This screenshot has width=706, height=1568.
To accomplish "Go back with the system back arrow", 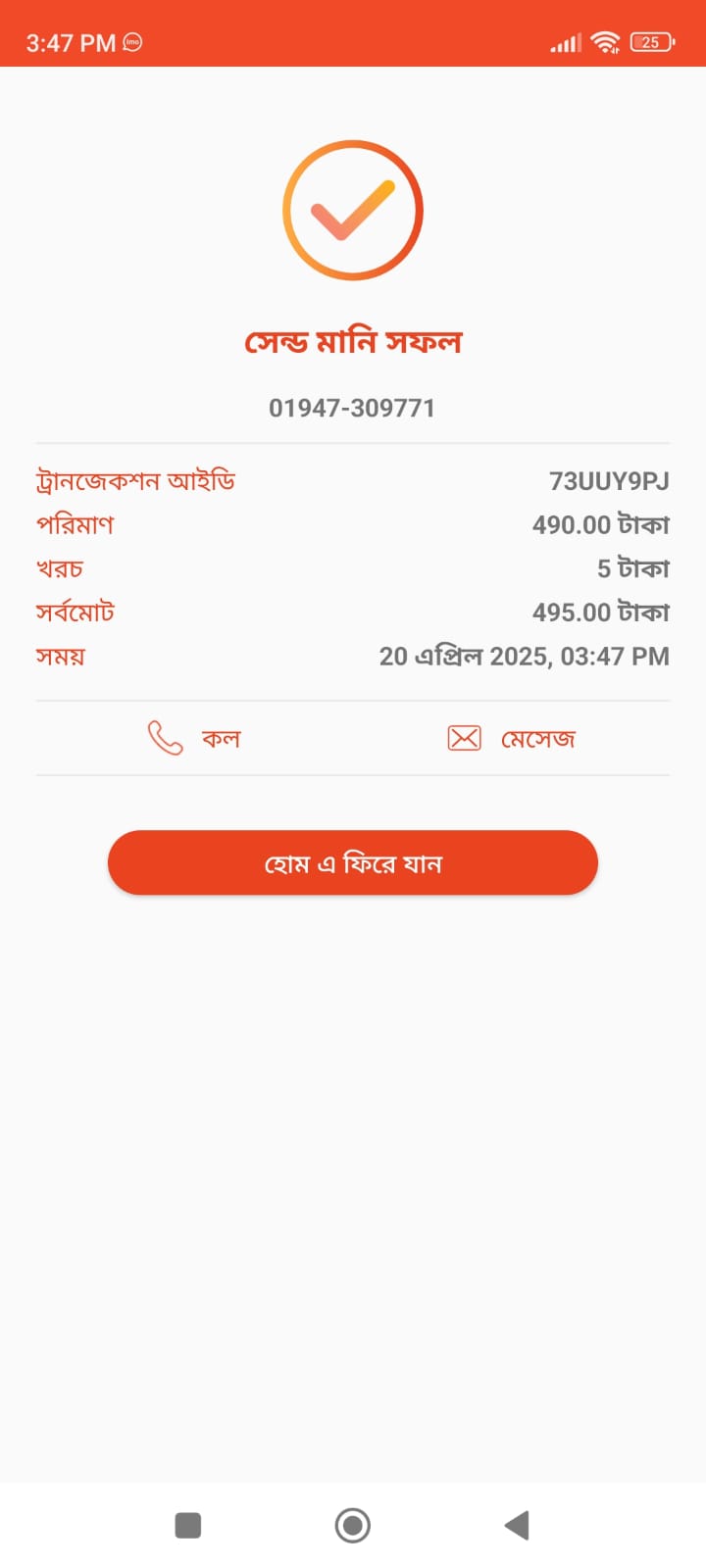I will [517, 1525].
